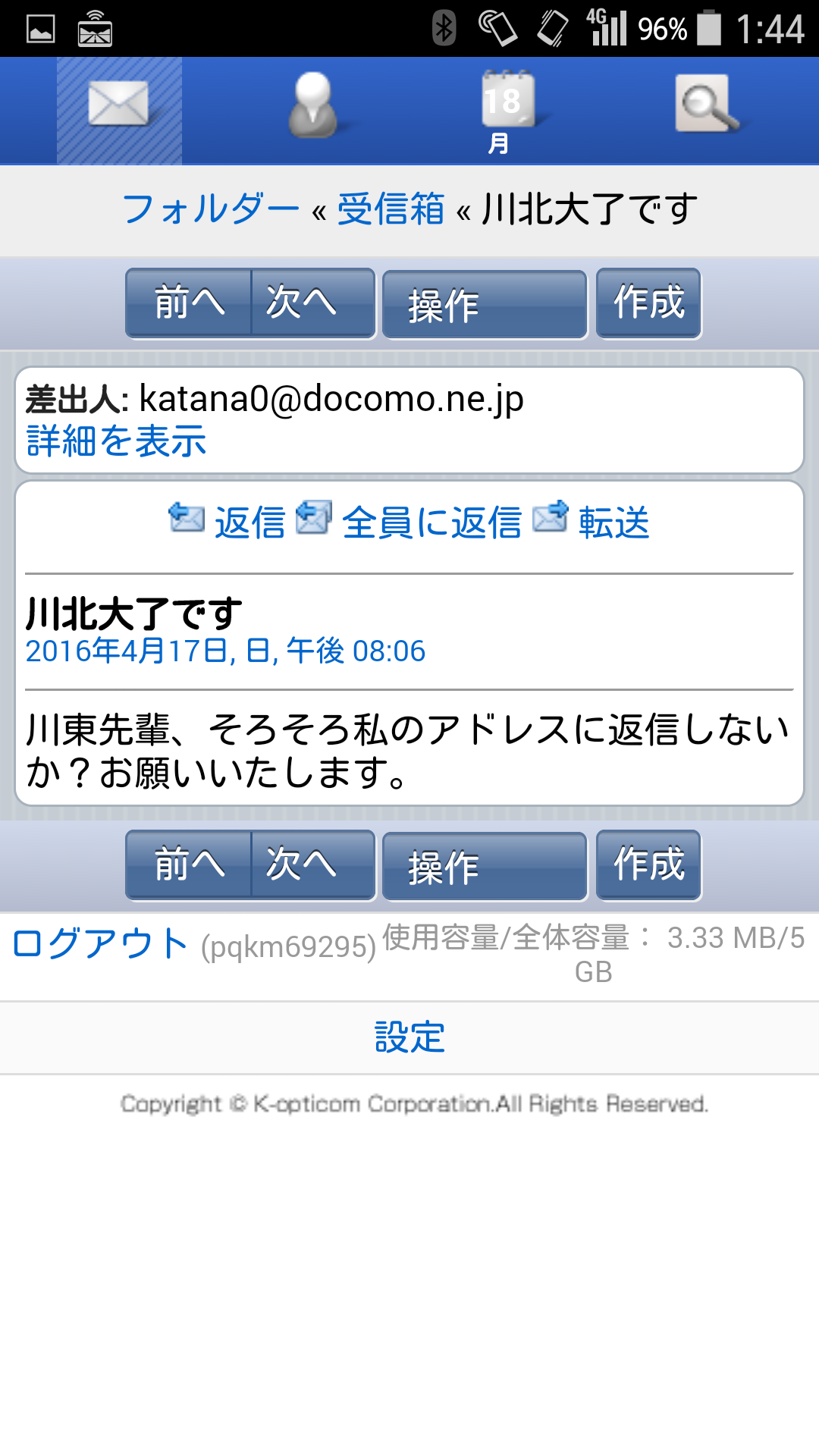Return to 受信箱 inbox link
Image resolution: width=819 pixels, height=1456 pixels.
click(x=391, y=209)
